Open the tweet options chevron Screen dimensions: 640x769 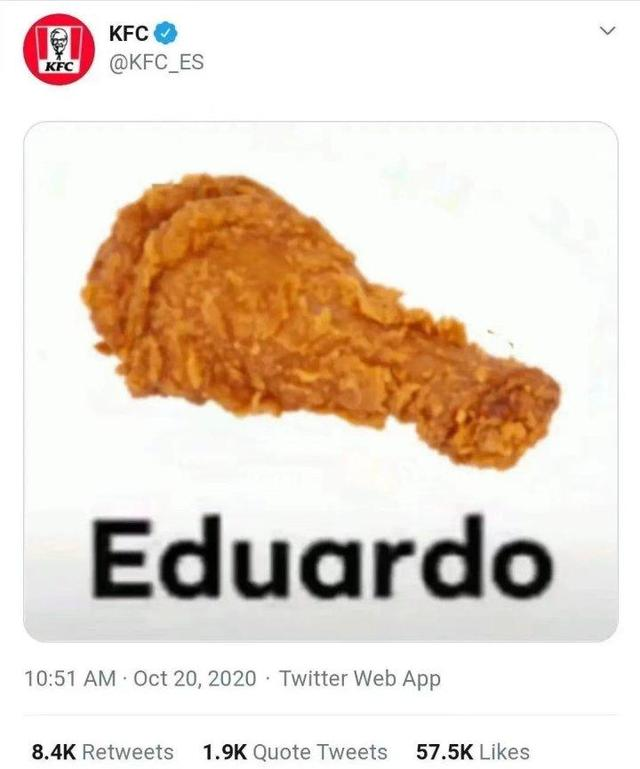(604, 33)
